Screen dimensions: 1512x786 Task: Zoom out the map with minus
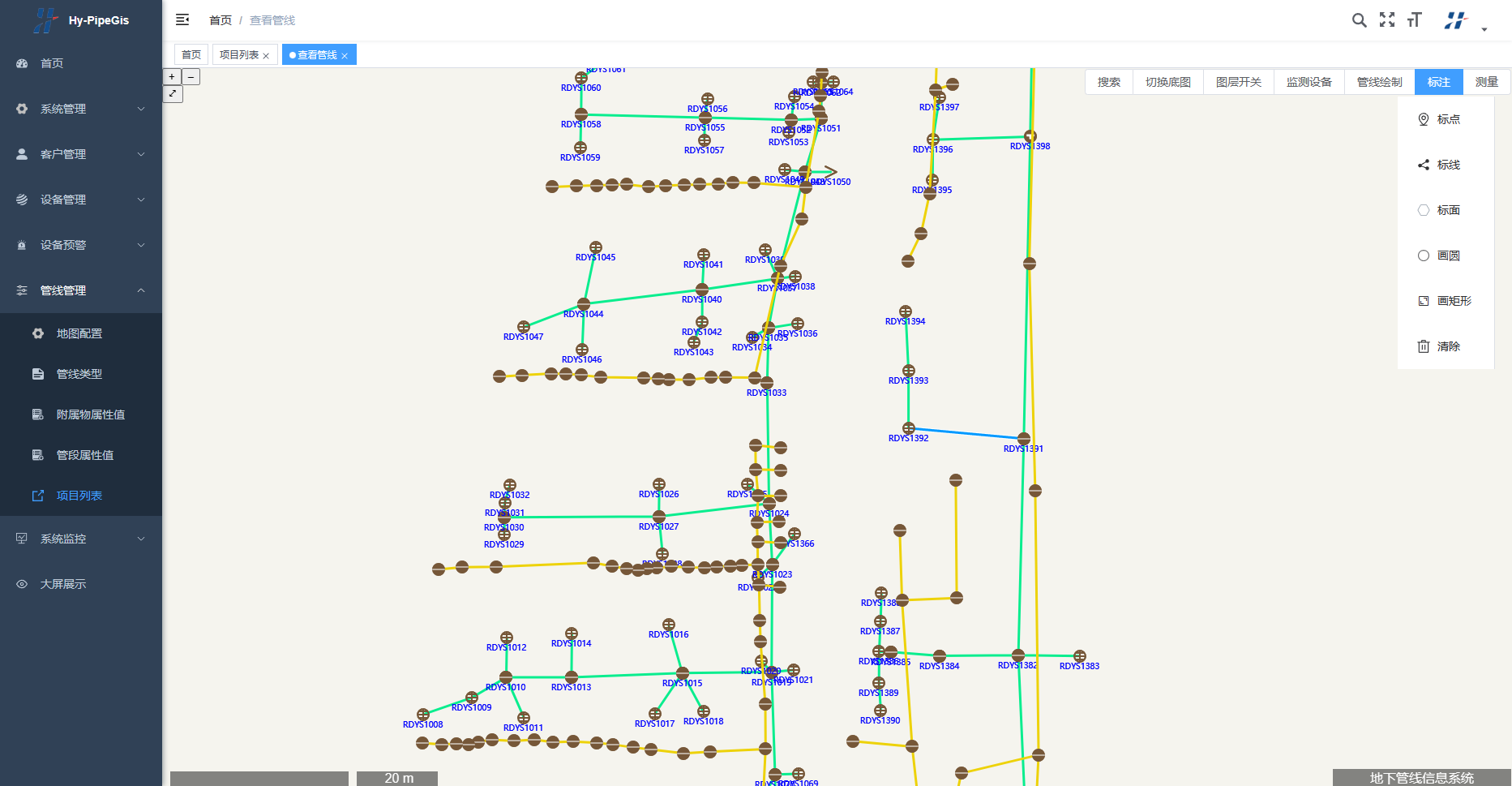point(191,77)
